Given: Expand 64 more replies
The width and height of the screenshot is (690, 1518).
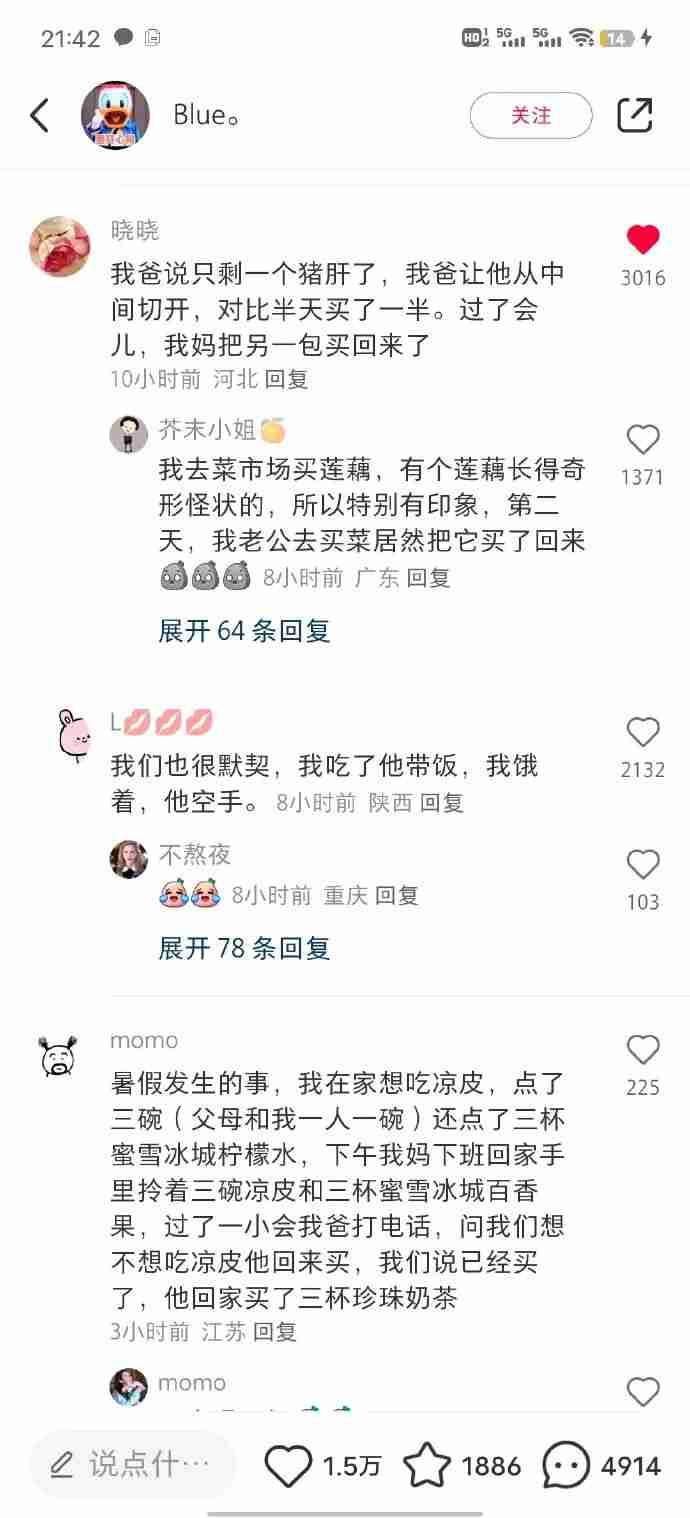Looking at the screenshot, I should (x=244, y=631).
